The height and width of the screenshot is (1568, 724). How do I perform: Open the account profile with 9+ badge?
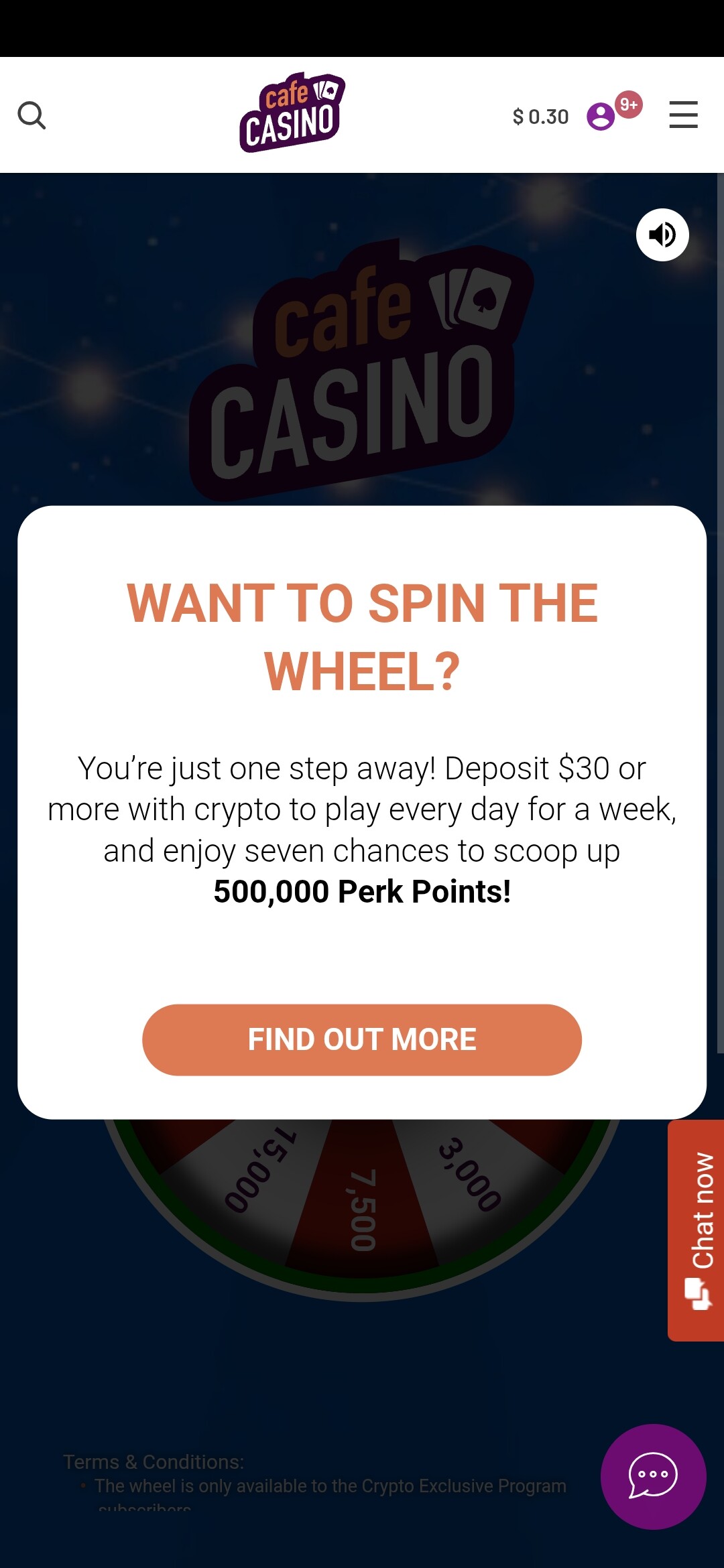(601, 116)
